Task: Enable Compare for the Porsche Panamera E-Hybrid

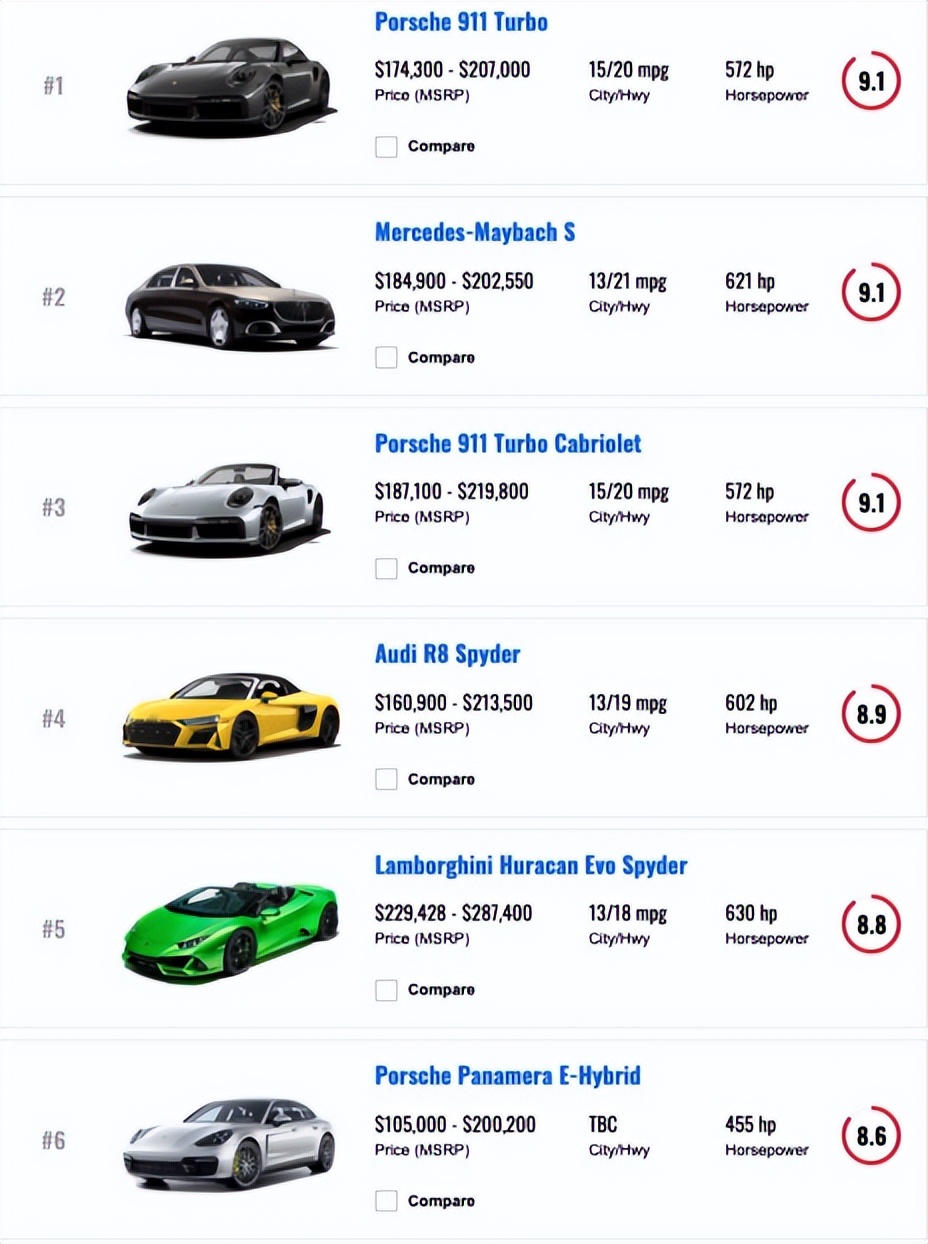Action: [x=386, y=1202]
